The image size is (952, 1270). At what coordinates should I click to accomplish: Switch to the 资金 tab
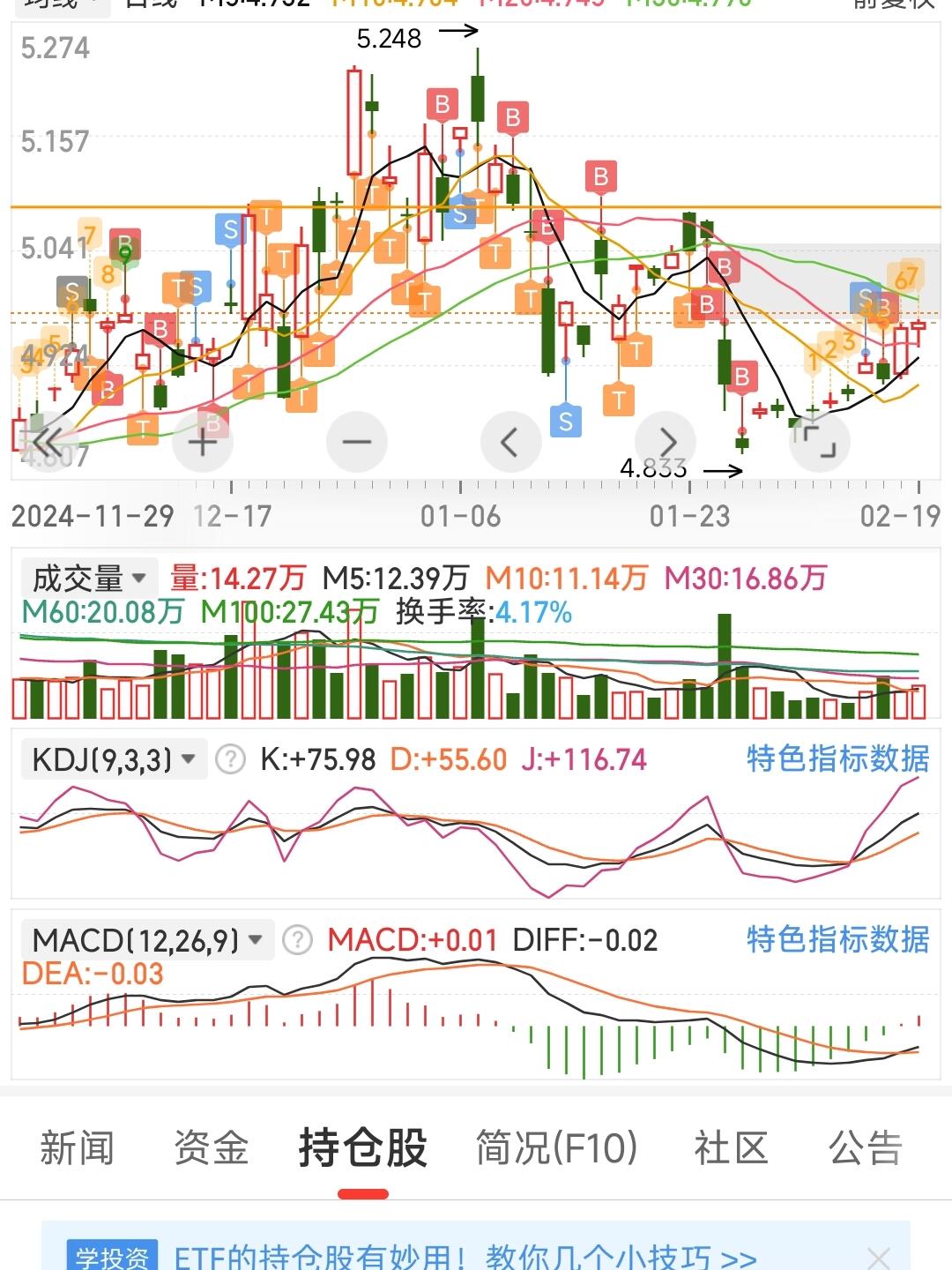tap(212, 1150)
